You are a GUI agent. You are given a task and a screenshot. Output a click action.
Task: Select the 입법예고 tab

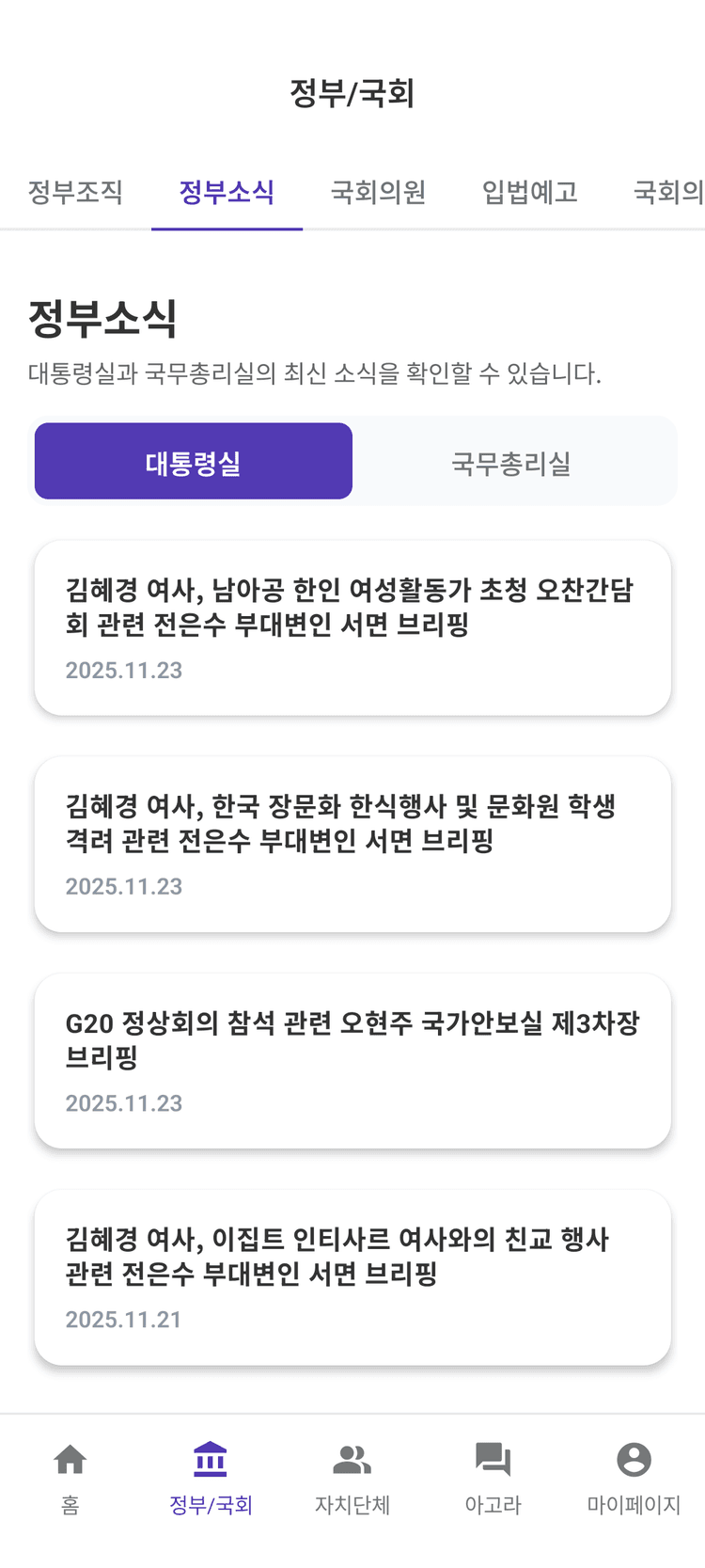point(528,192)
